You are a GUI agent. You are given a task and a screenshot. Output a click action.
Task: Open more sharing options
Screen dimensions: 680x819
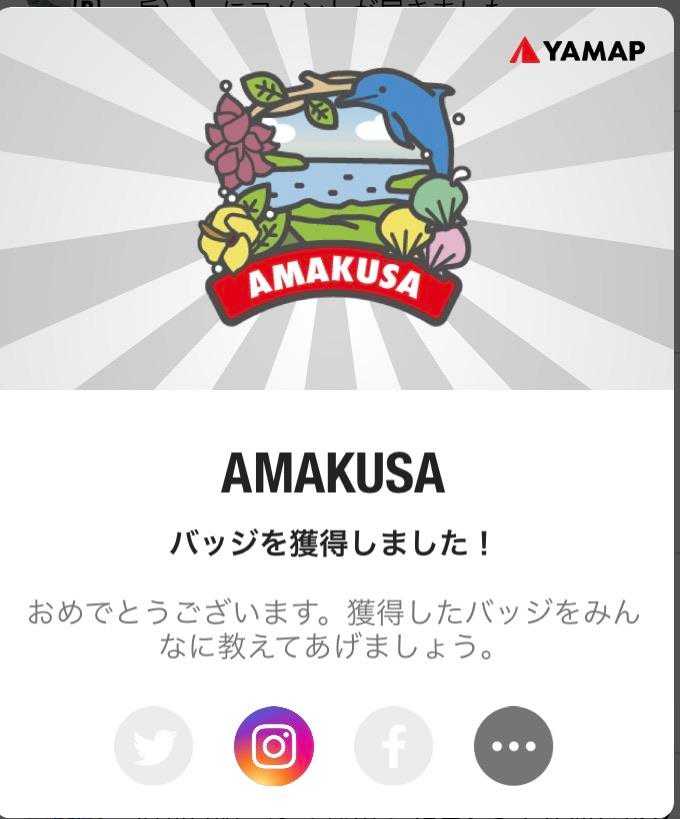tap(513, 746)
